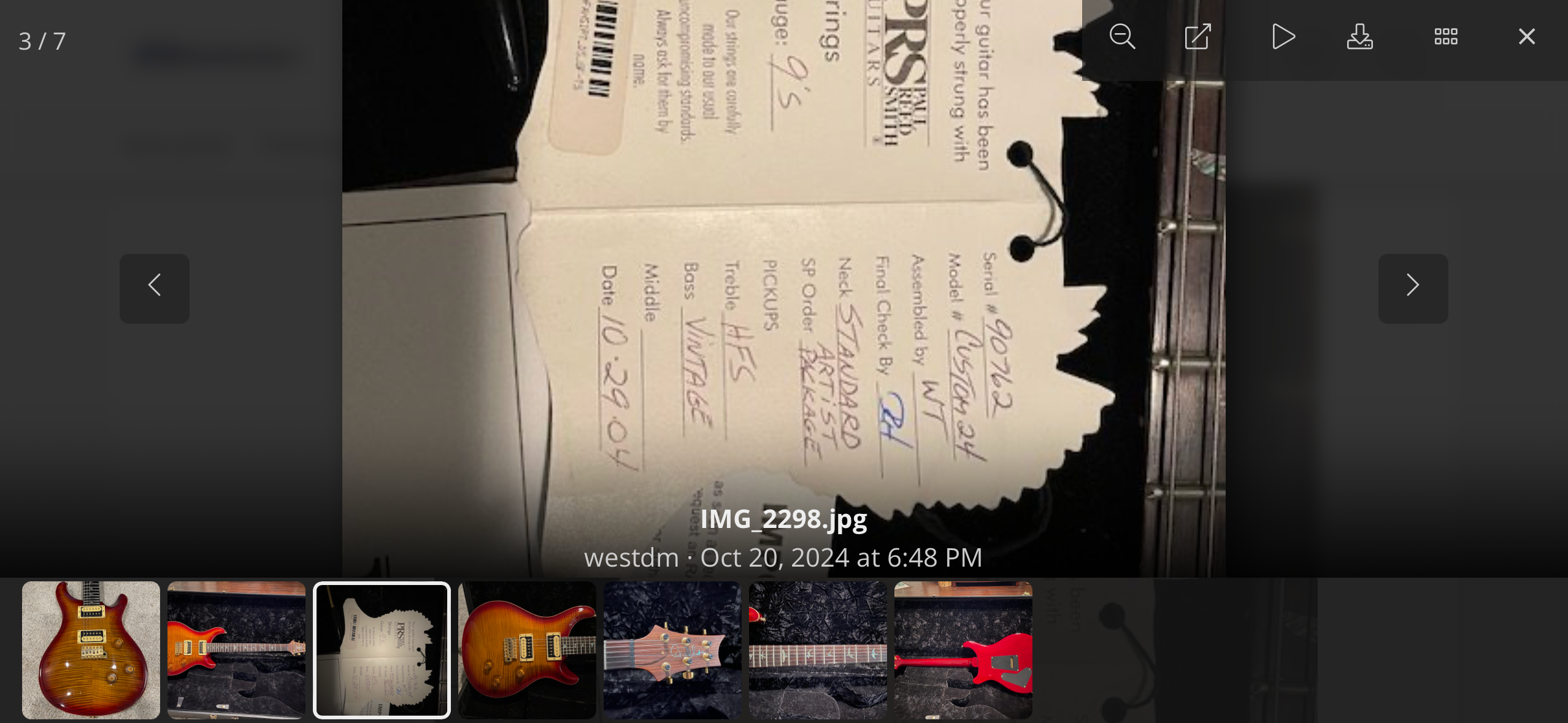Open thumbnail of red guitar back
Viewport: 1568px width, 723px height.
(x=963, y=650)
